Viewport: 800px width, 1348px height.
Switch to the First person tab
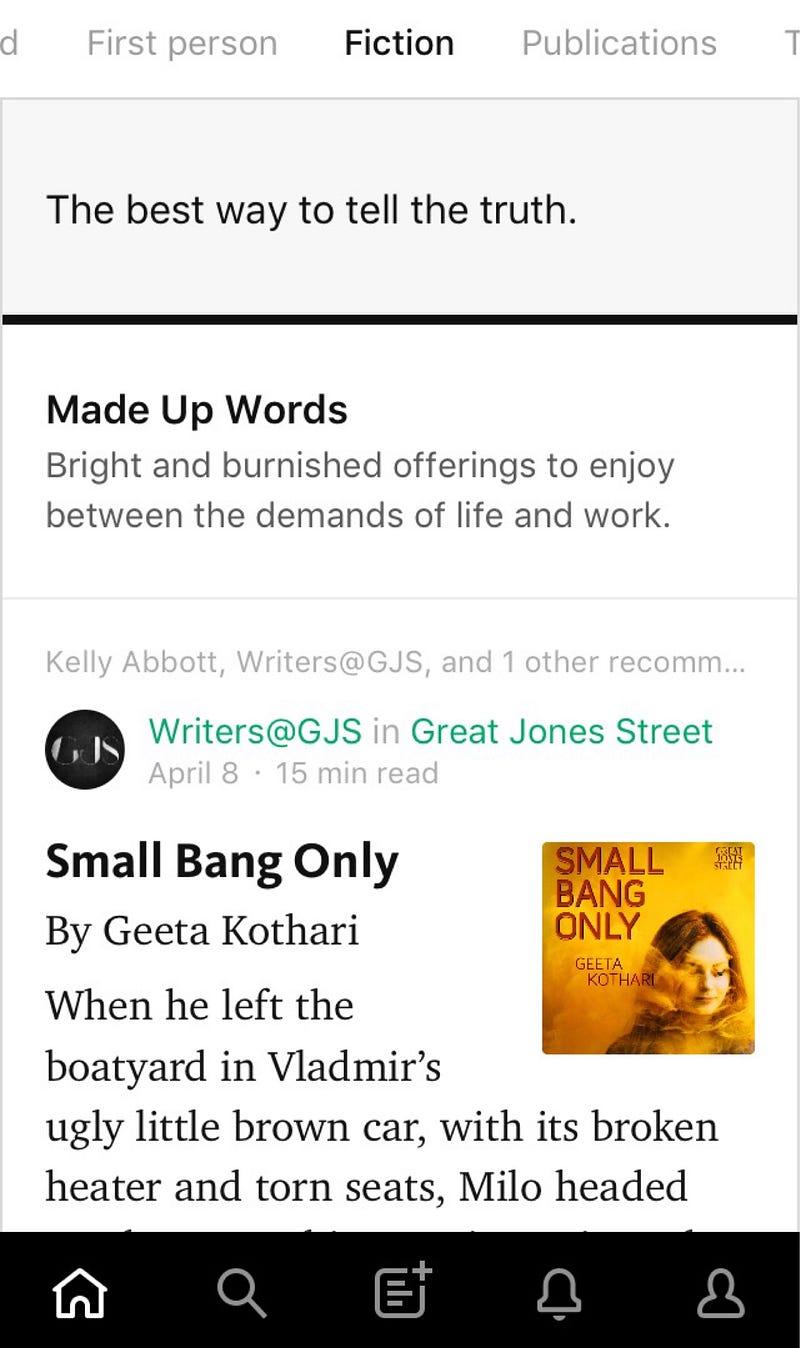(x=181, y=43)
